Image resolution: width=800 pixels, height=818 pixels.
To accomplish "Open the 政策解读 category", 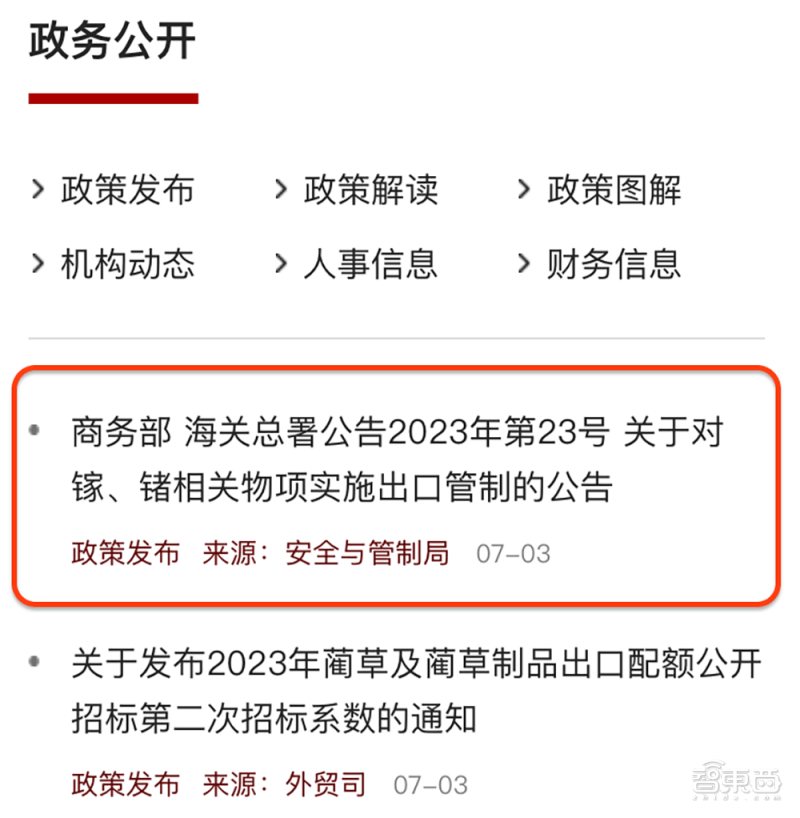I will (370, 190).
